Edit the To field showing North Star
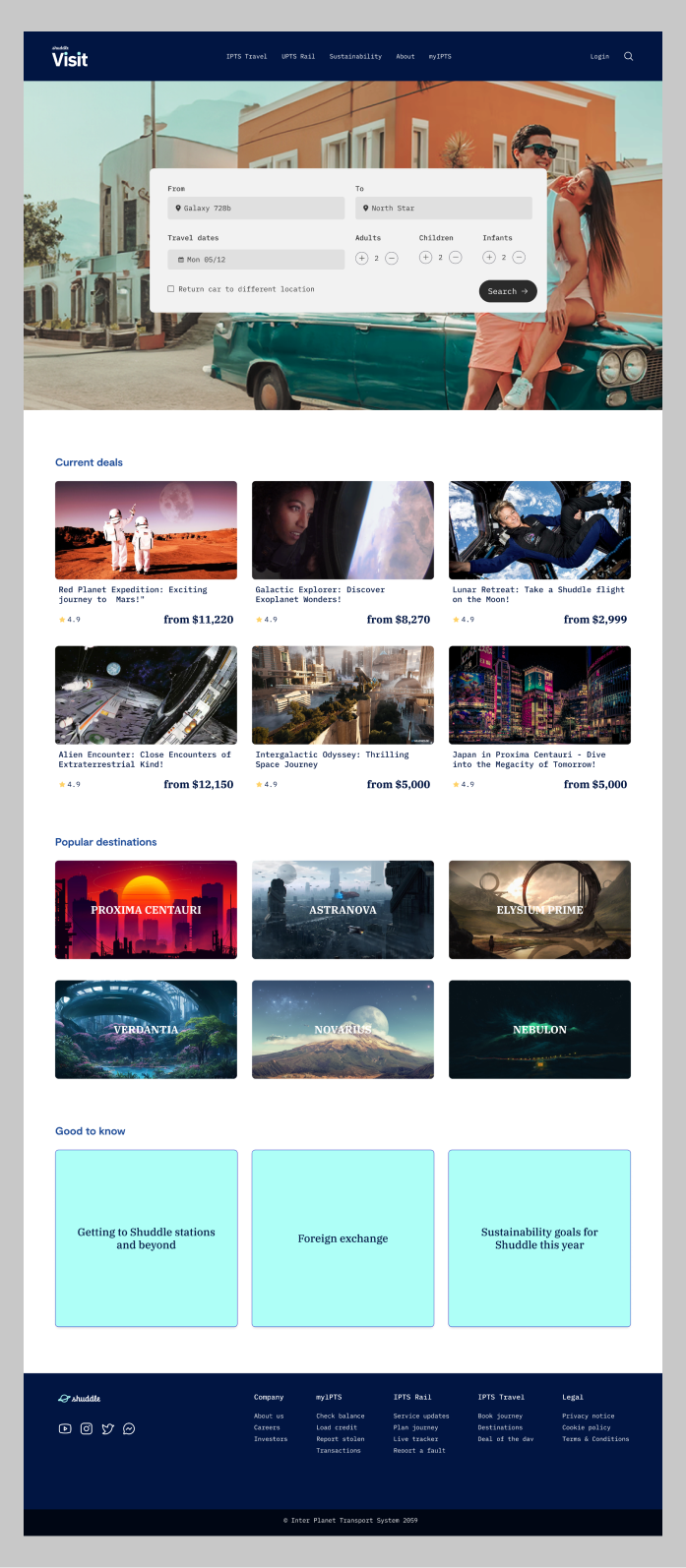Viewport: 686px width, 1568px height. click(443, 209)
